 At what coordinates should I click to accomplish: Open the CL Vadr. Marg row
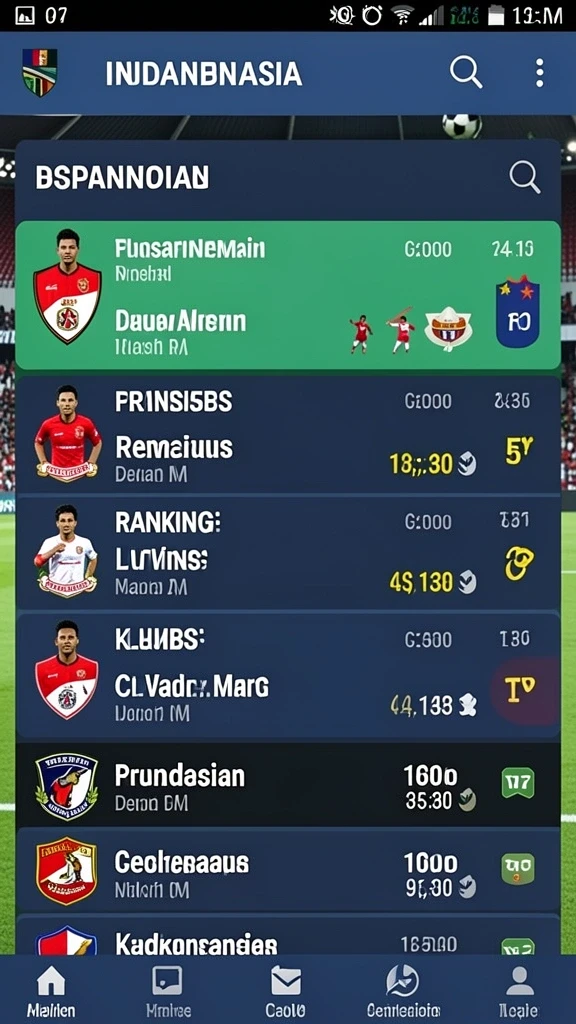[288, 676]
